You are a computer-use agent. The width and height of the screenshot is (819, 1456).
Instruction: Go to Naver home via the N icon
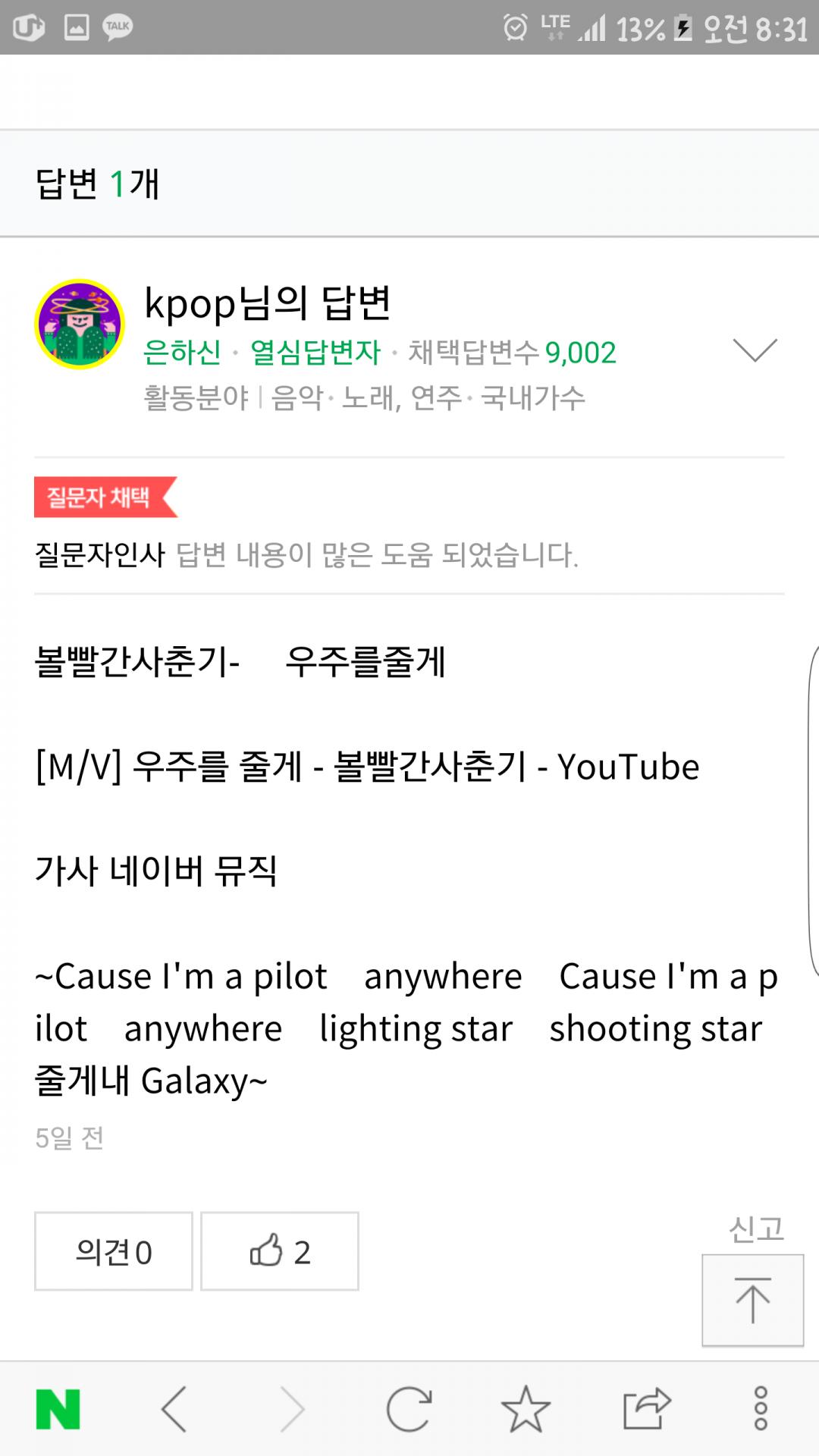58,1410
